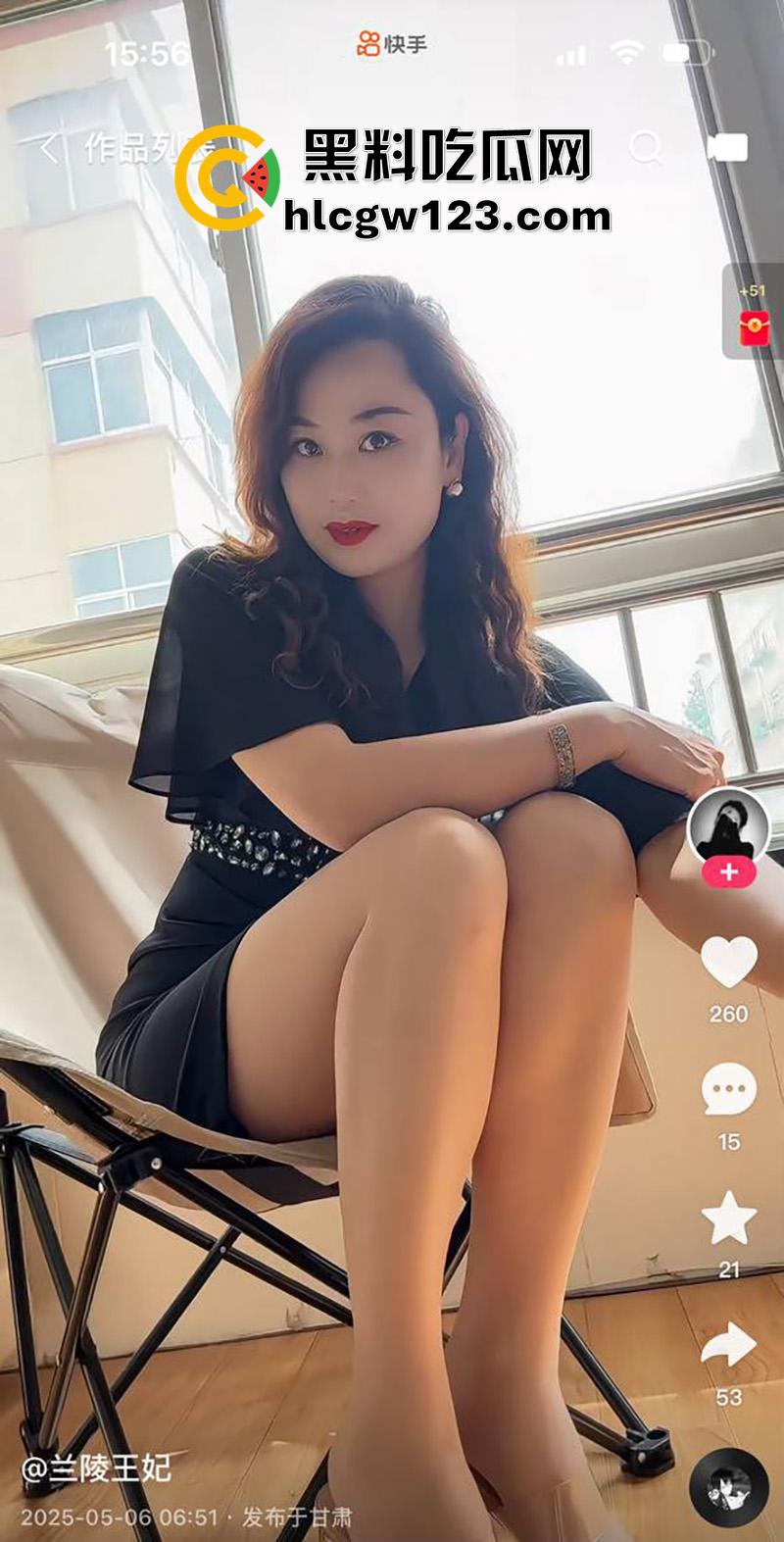Select the 作品列表 header label

[137, 145]
